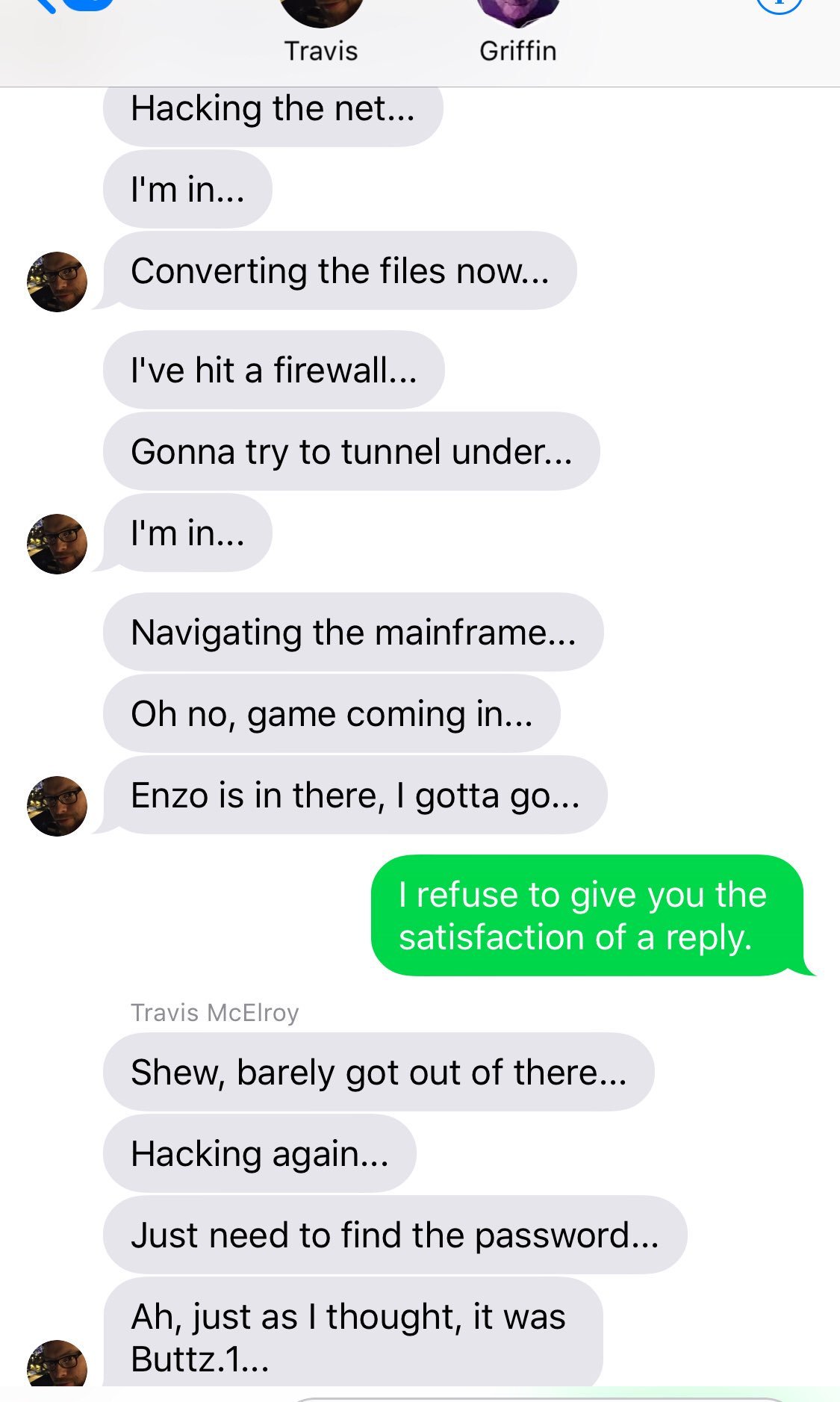This screenshot has height=1402, width=840.
Task: Tap Travis's avatar beside "Enzo is in there"
Action: [57, 806]
